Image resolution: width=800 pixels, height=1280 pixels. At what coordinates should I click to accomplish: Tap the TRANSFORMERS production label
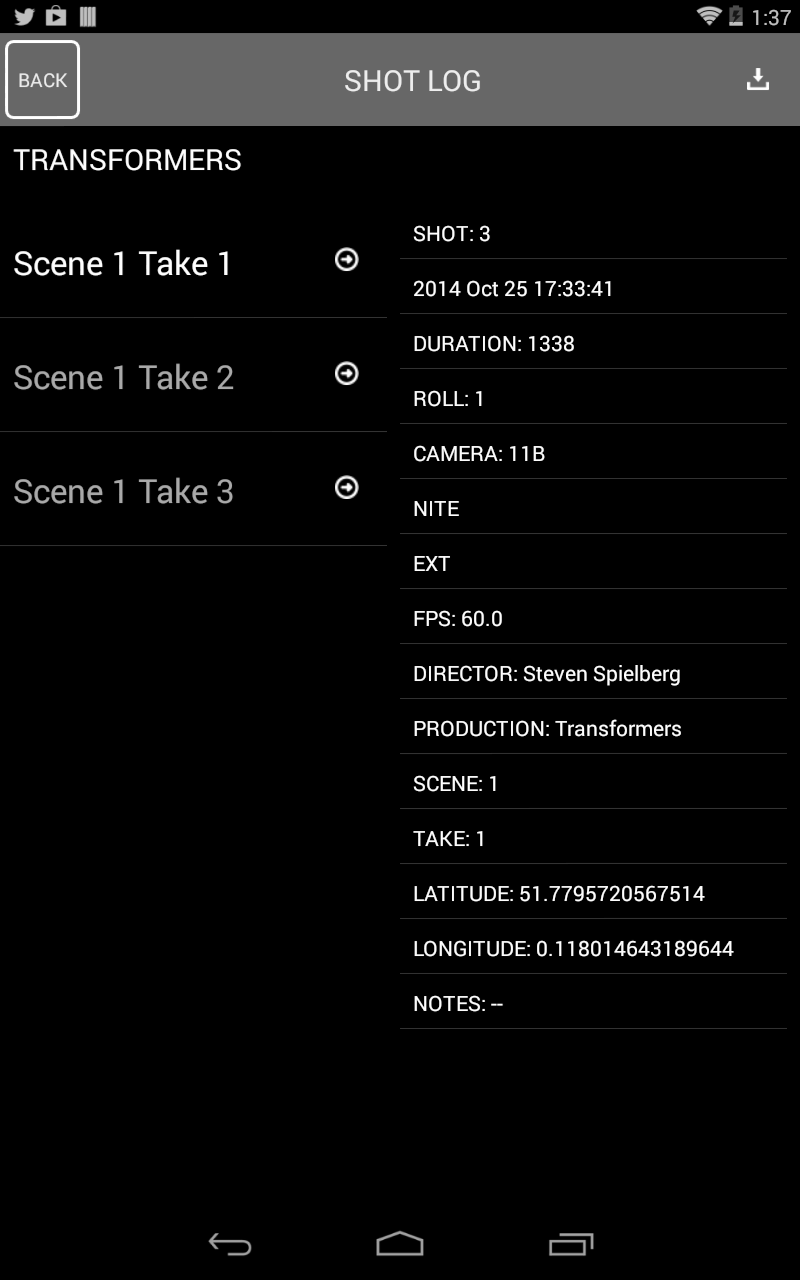(127, 159)
